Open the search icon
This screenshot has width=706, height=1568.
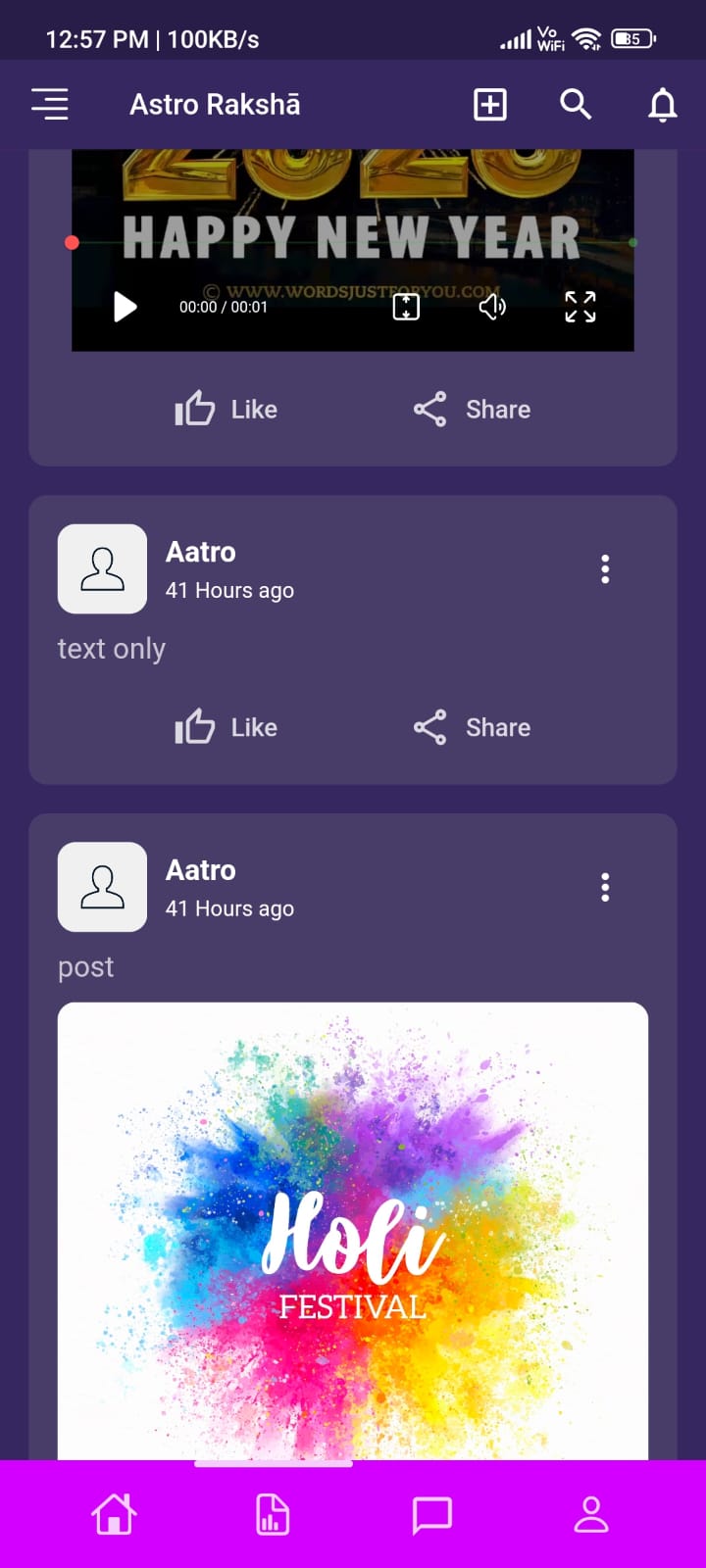point(576,104)
